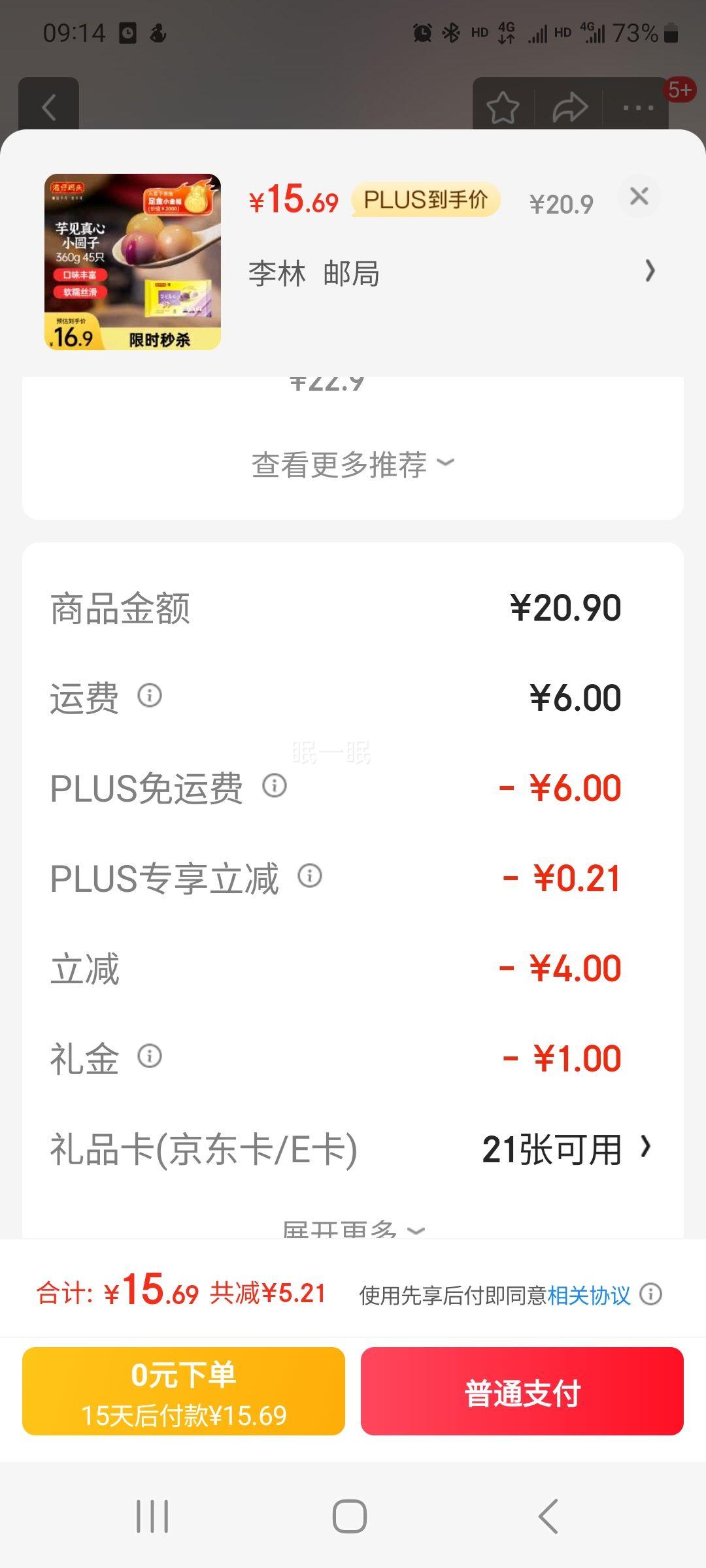The width and height of the screenshot is (706, 1568).
Task: Open the more options menu with 5+ badge
Action: (x=637, y=106)
